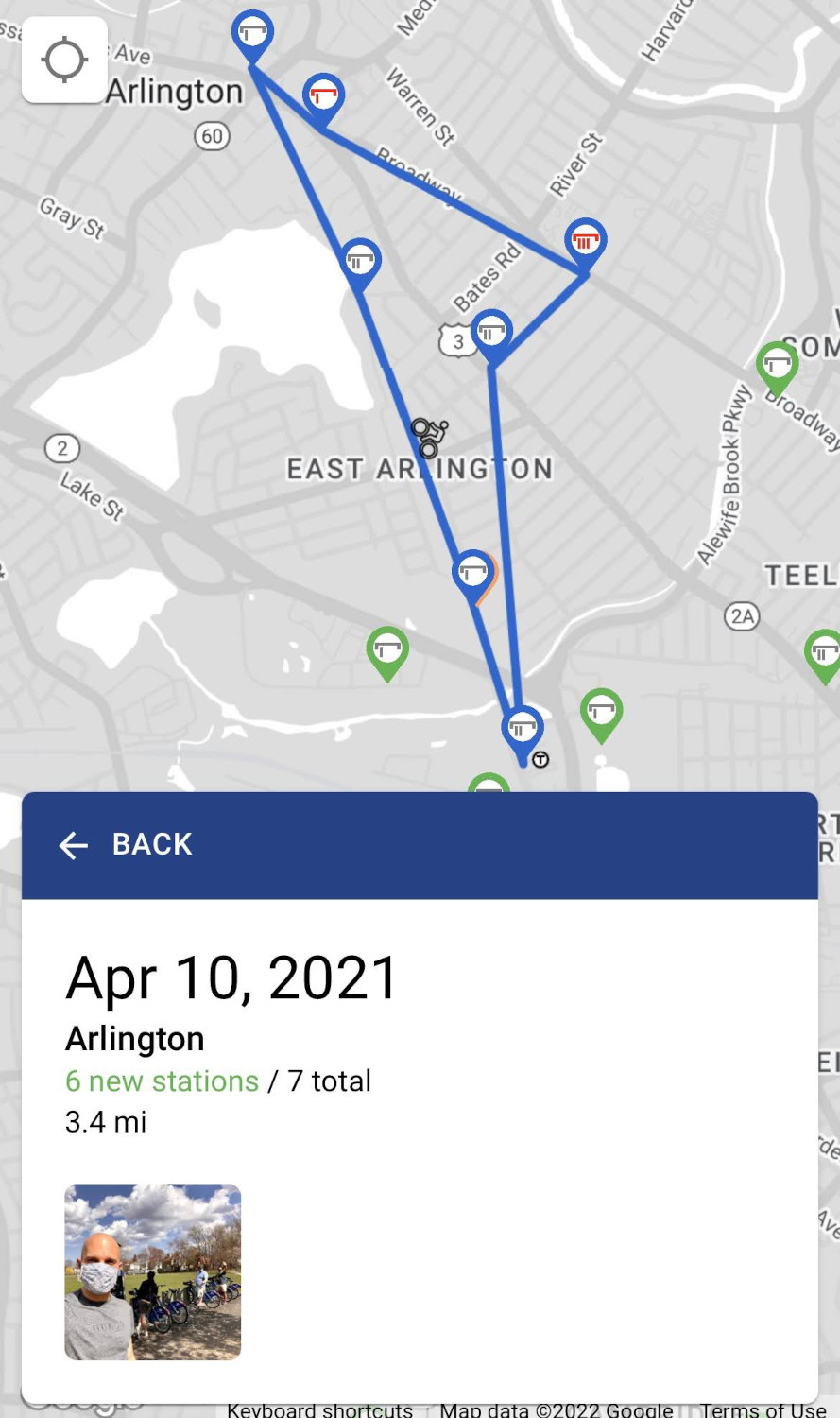Open the green station marker near Alewife Brook Pkwy
The image size is (840, 1418).
[777, 363]
